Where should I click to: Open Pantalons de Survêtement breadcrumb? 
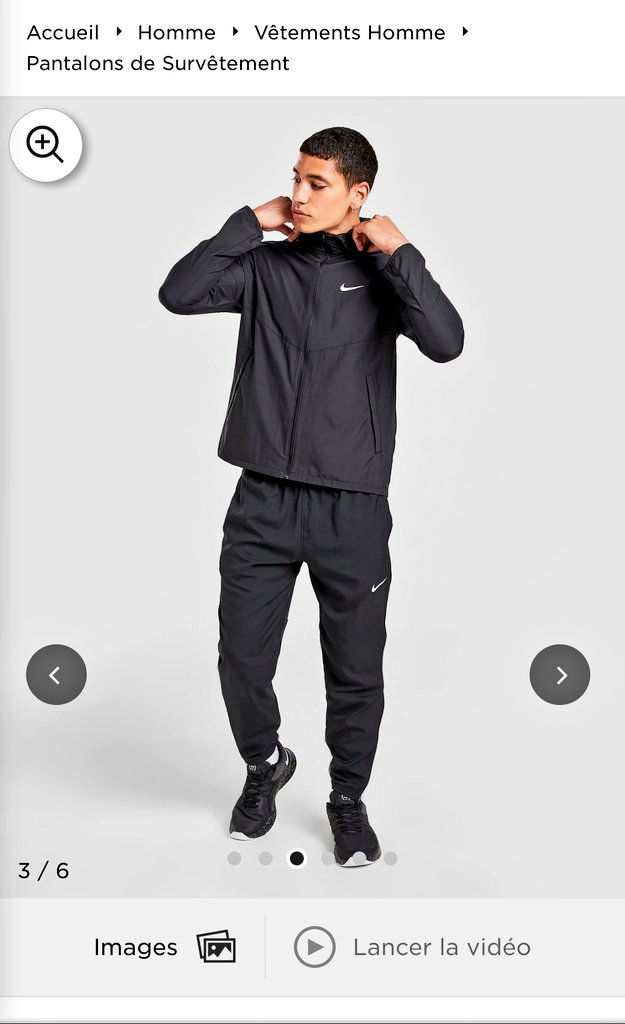[x=157, y=63]
